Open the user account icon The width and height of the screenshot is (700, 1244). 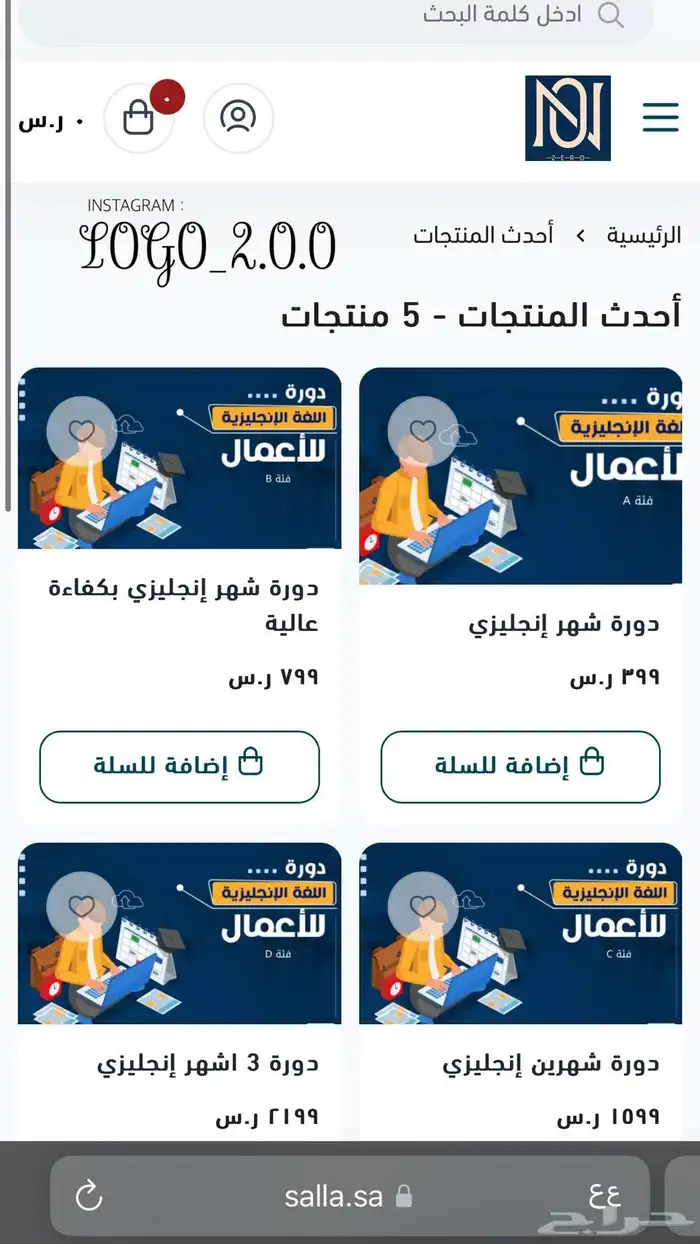point(238,118)
